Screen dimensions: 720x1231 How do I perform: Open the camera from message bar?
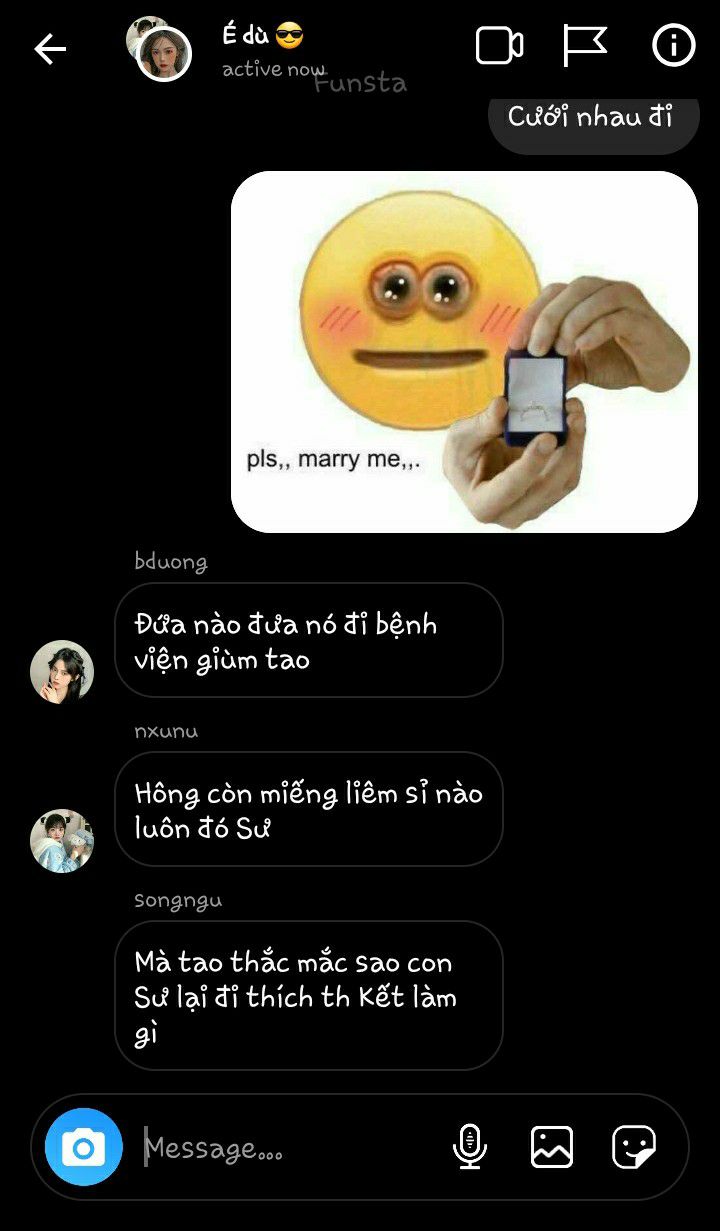tap(84, 1147)
